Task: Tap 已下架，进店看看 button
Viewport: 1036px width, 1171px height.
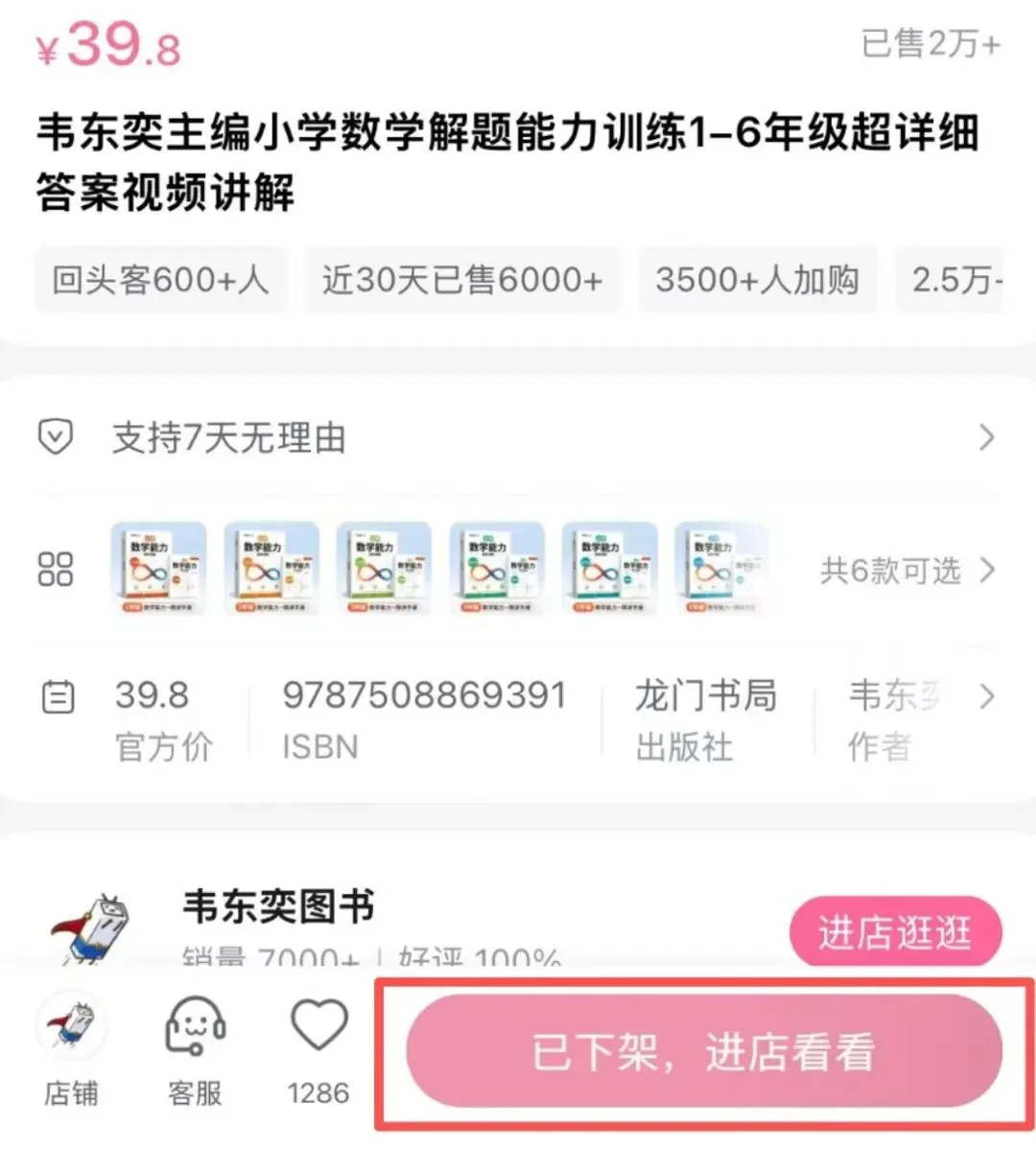Action: click(704, 1052)
